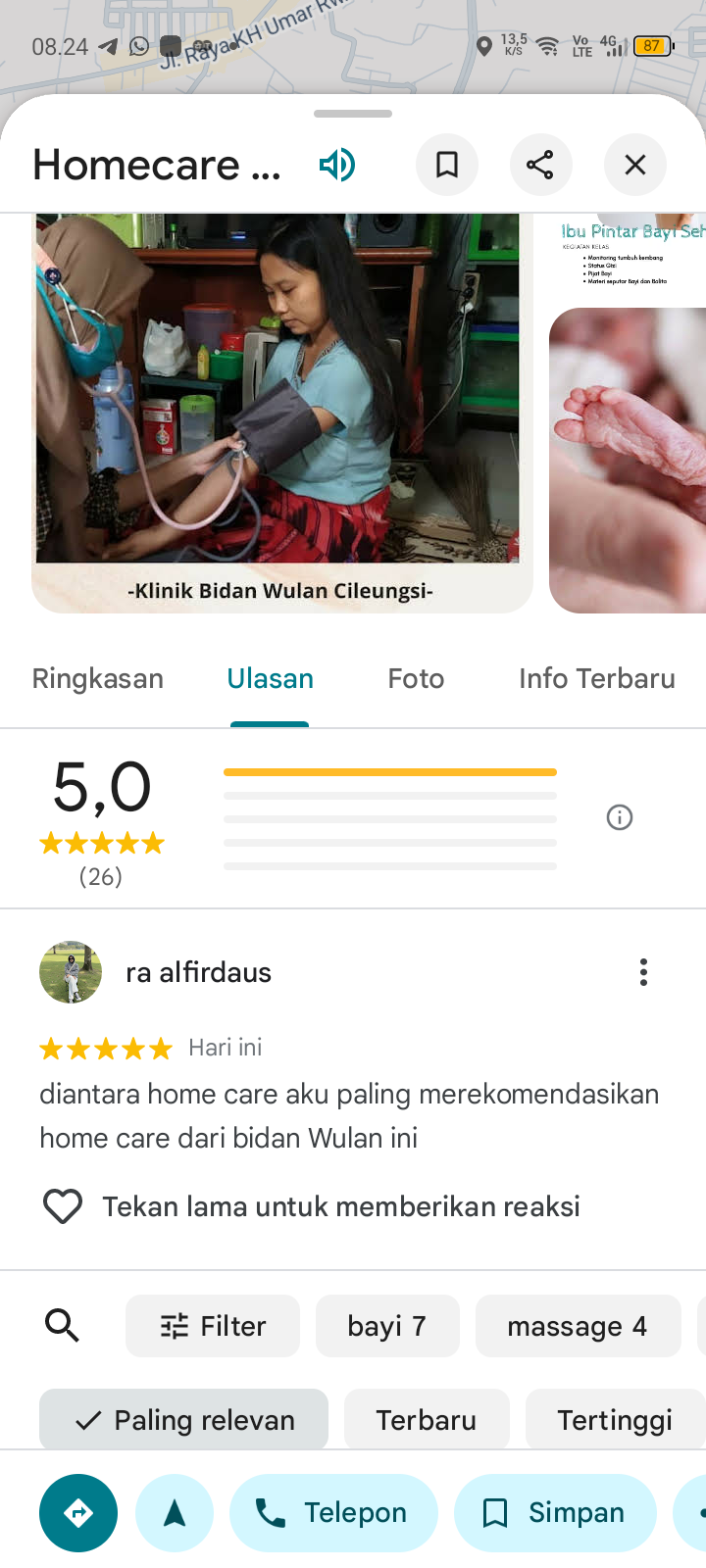Screen dimensions: 706x1568
Task: Switch to the Ringkasan tab
Action: [98, 678]
